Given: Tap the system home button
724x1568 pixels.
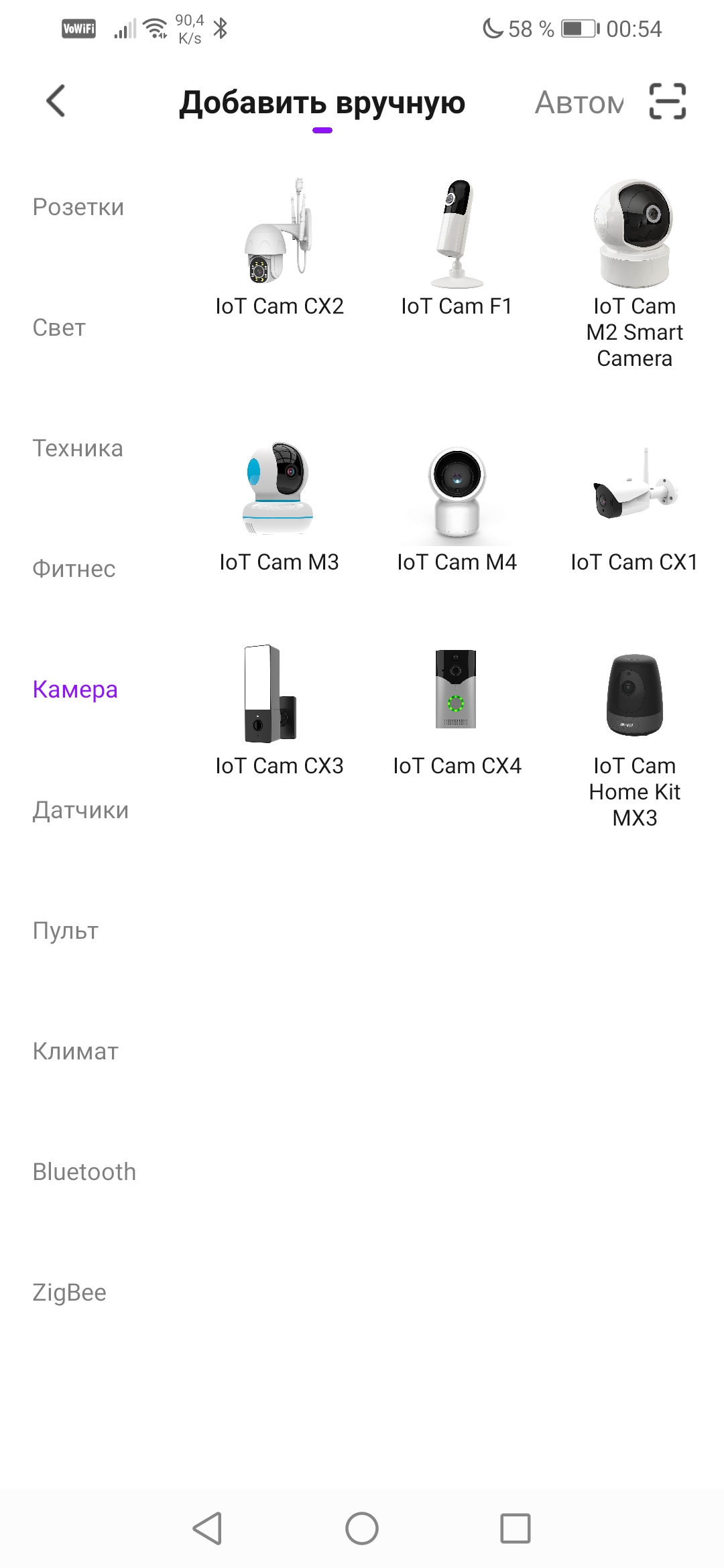Looking at the screenshot, I should pyautogui.click(x=362, y=1528).
